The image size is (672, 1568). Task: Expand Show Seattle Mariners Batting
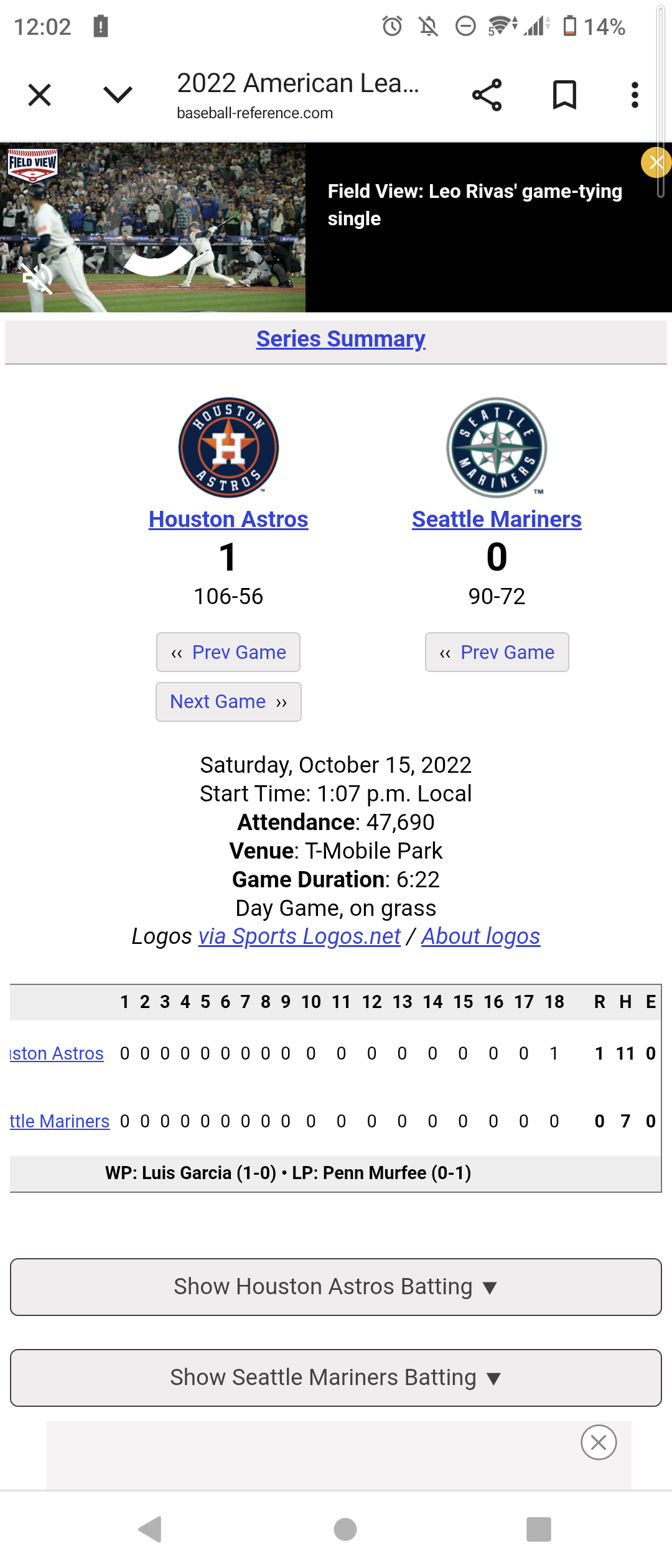(336, 1378)
